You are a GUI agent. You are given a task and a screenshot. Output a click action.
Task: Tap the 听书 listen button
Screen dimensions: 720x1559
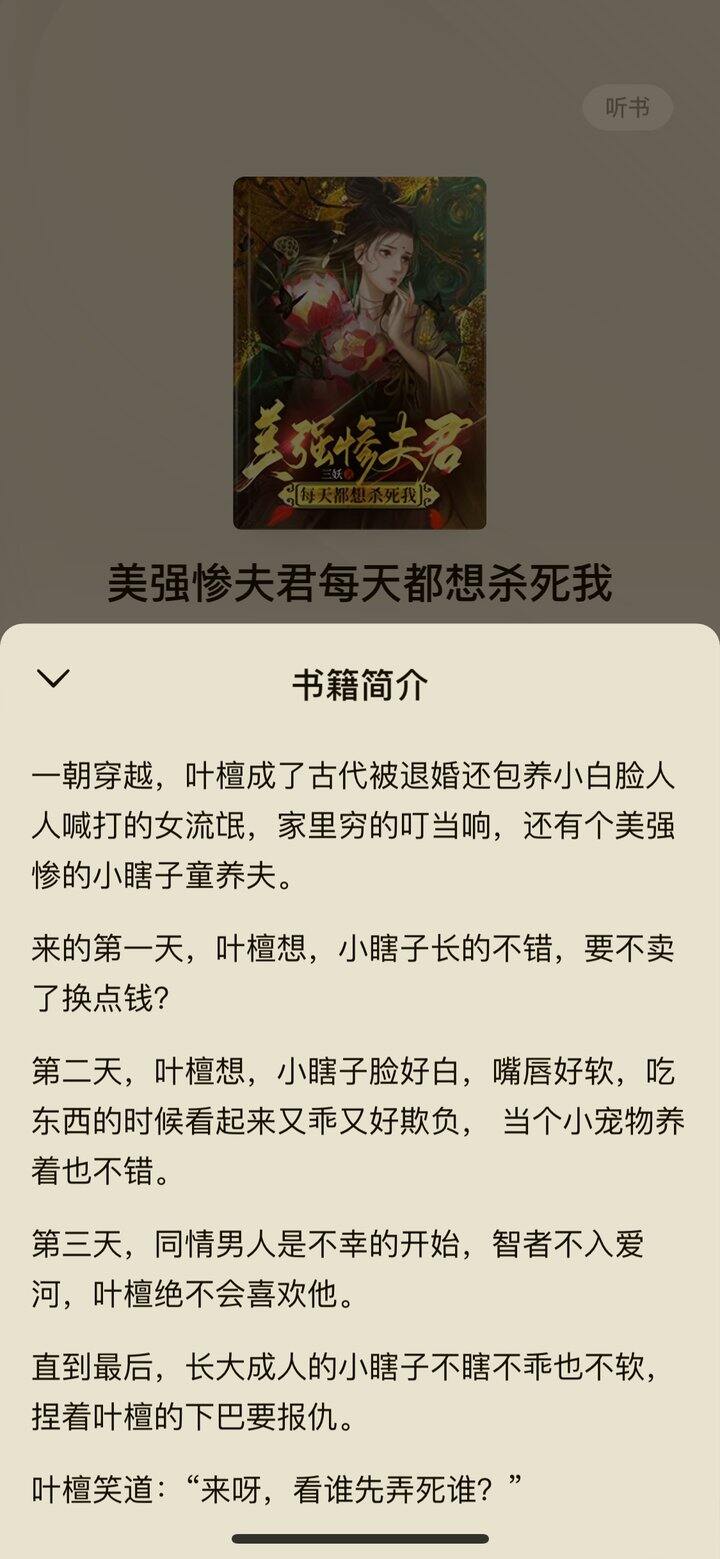pyautogui.click(x=627, y=107)
